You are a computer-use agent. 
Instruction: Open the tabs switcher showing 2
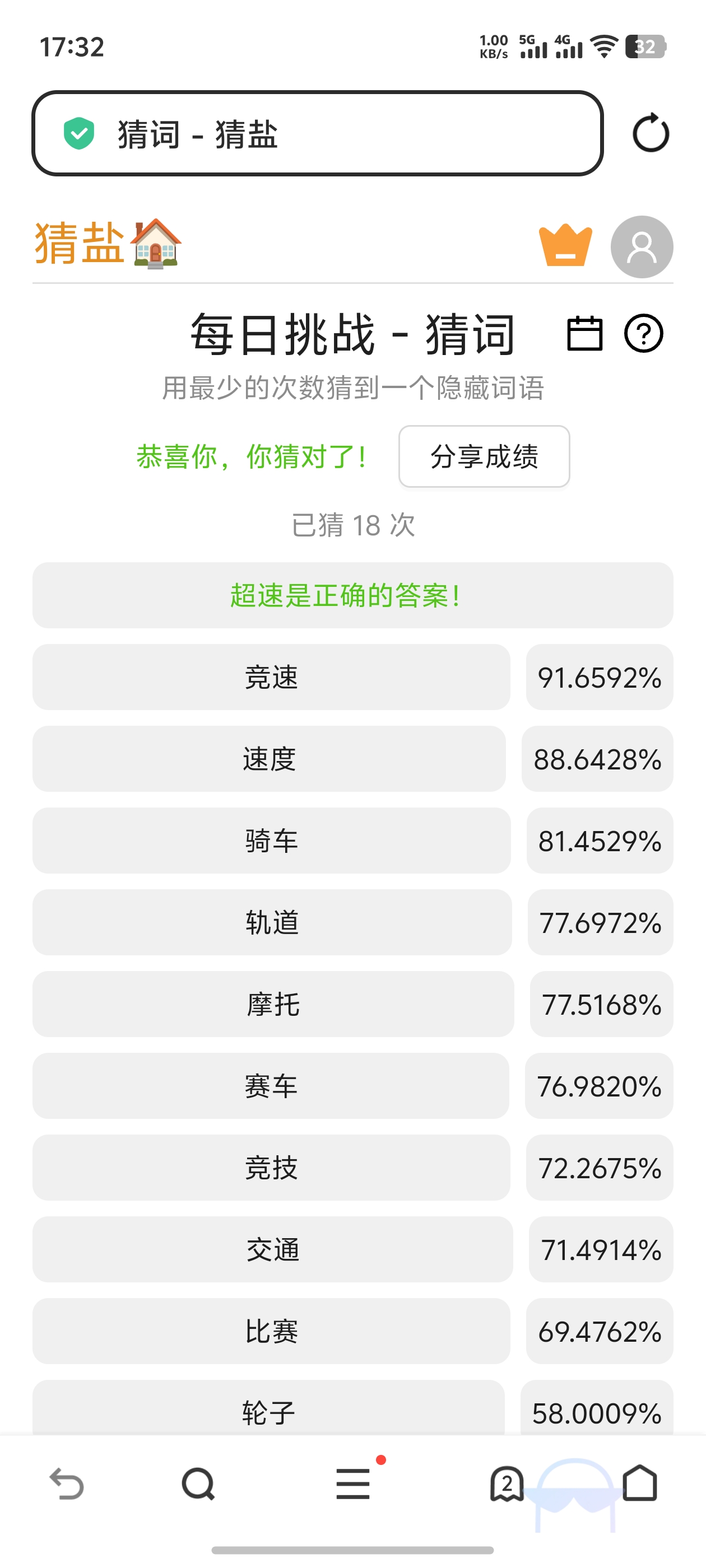click(506, 1483)
